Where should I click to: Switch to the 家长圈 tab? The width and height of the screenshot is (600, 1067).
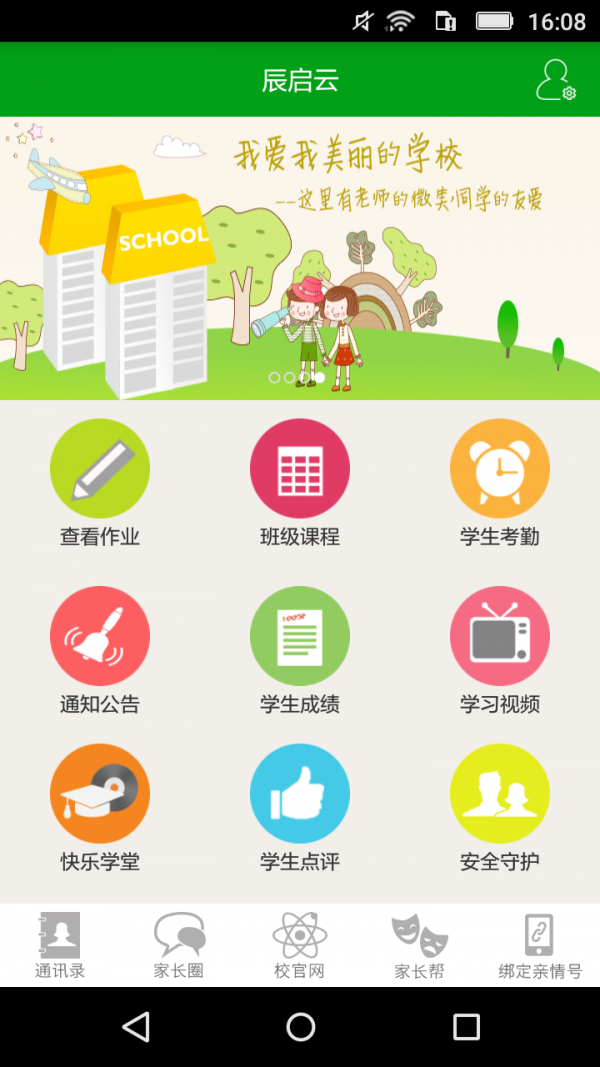(180, 945)
